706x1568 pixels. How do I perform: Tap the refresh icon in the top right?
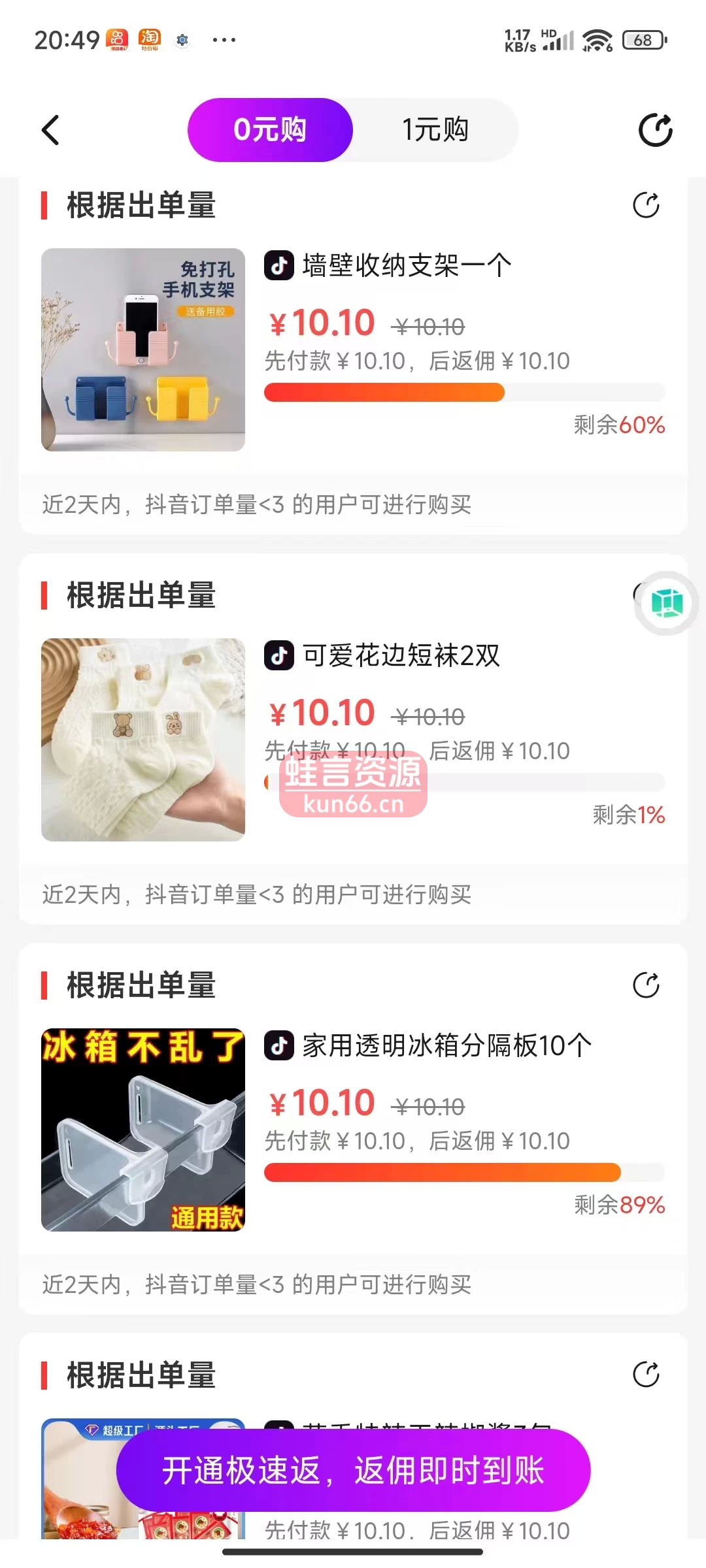tap(656, 130)
